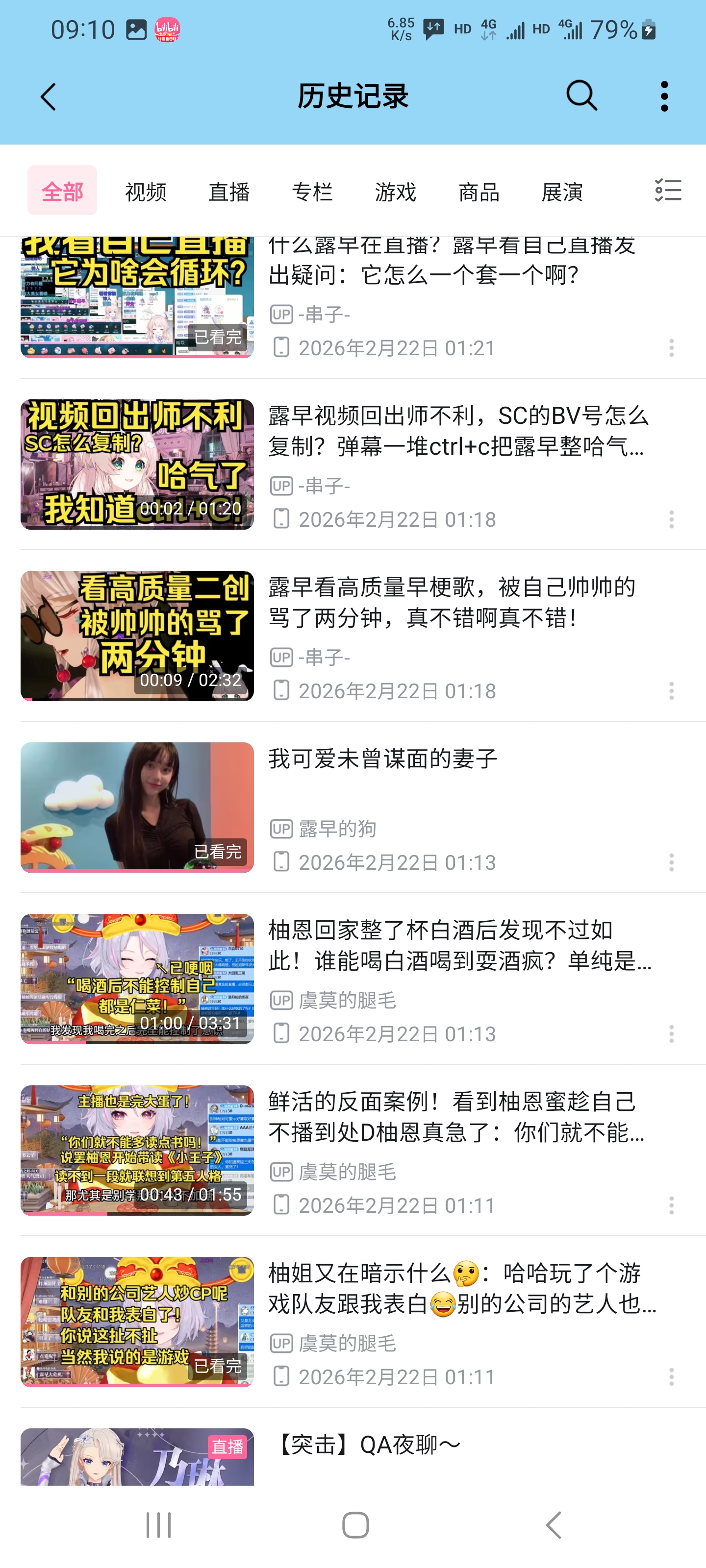Viewport: 706px width, 1568px height.
Task: Switch to the 直播 tab
Action: (x=229, y=192)
